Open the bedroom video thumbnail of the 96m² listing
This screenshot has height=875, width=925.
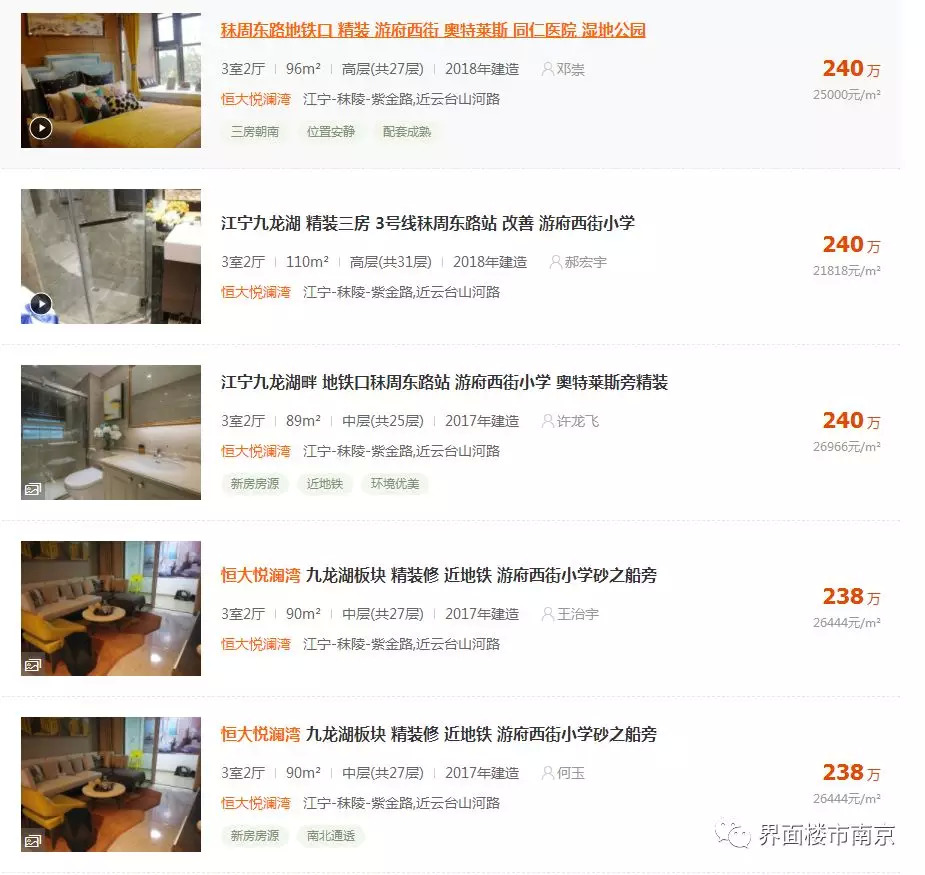tap(110, 80)
